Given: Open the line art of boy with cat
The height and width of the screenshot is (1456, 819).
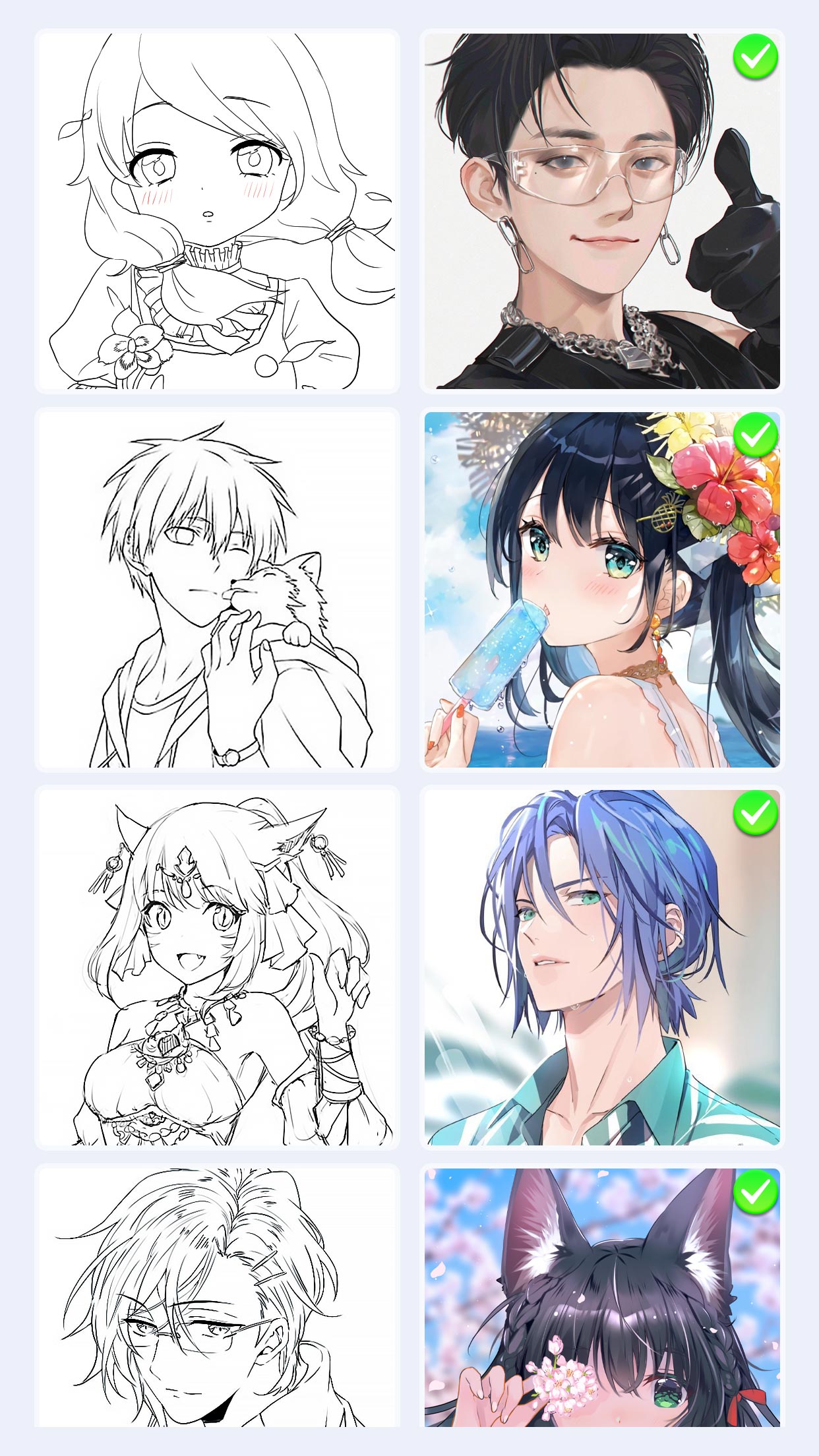Looking at the screenshot, I should click(217, 590).
